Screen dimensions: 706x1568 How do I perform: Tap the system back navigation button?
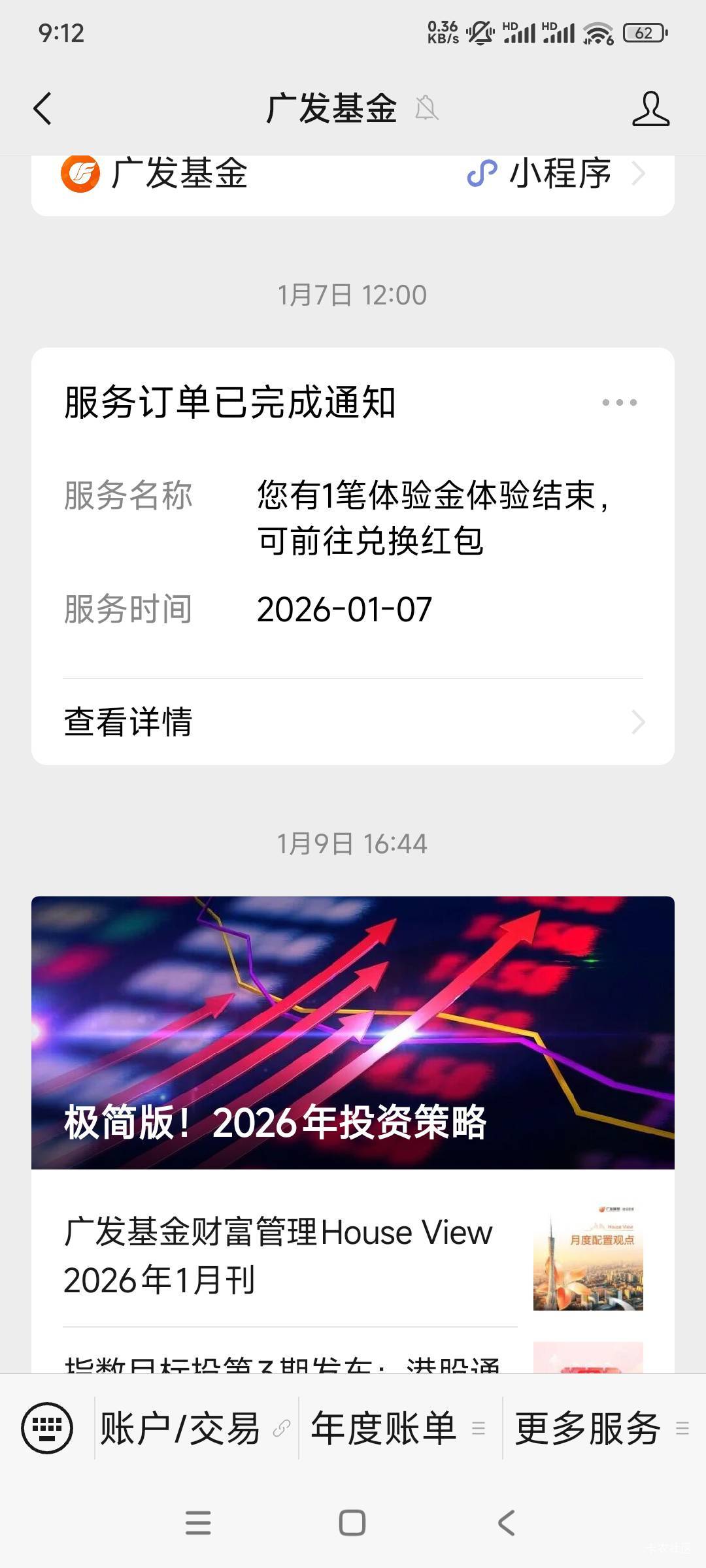coord(507,1522)
